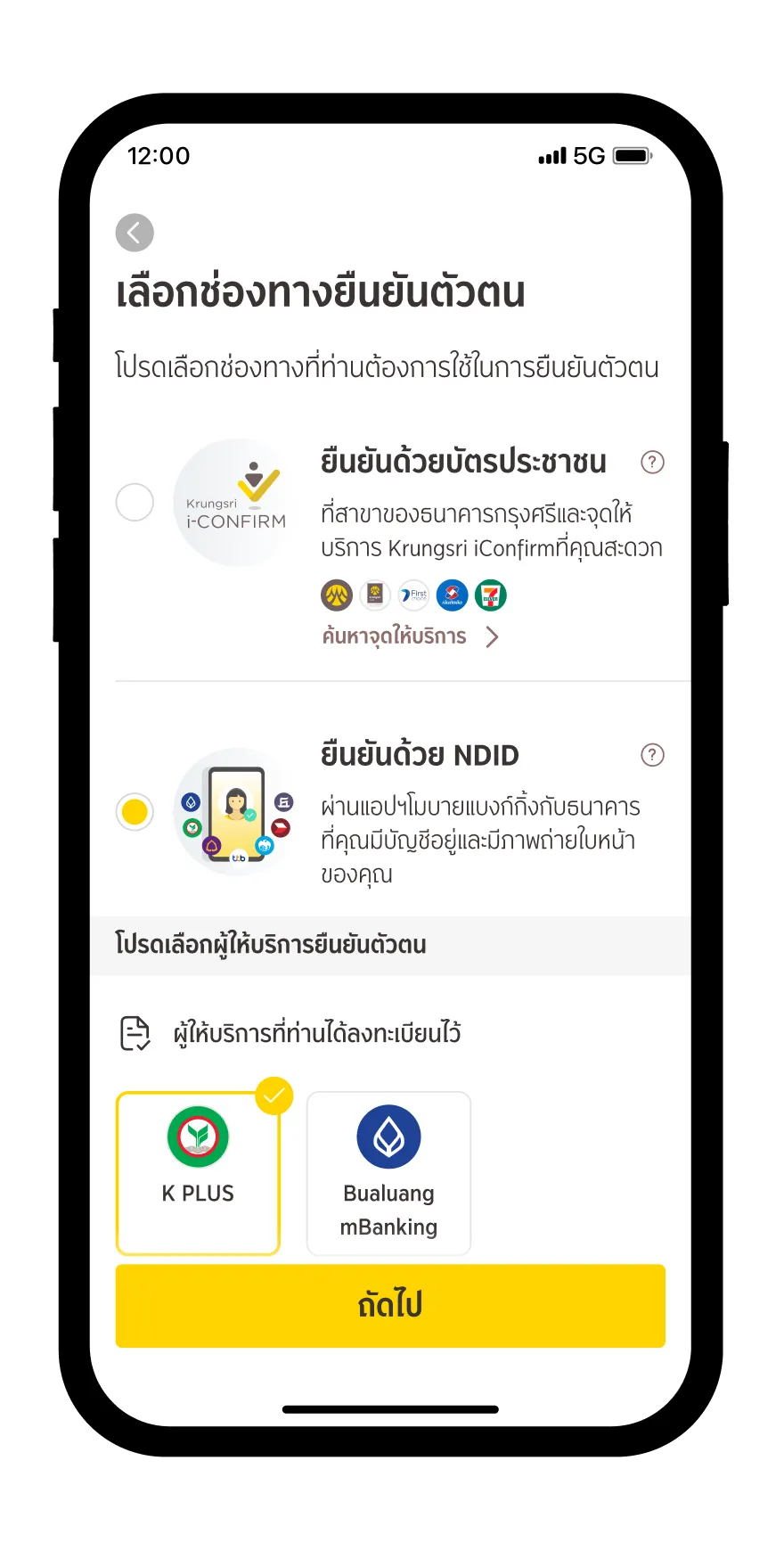Tap the ถัดไป button to continue
The width and height of the screenshot is (784, 1551).
click(390, 1306)
